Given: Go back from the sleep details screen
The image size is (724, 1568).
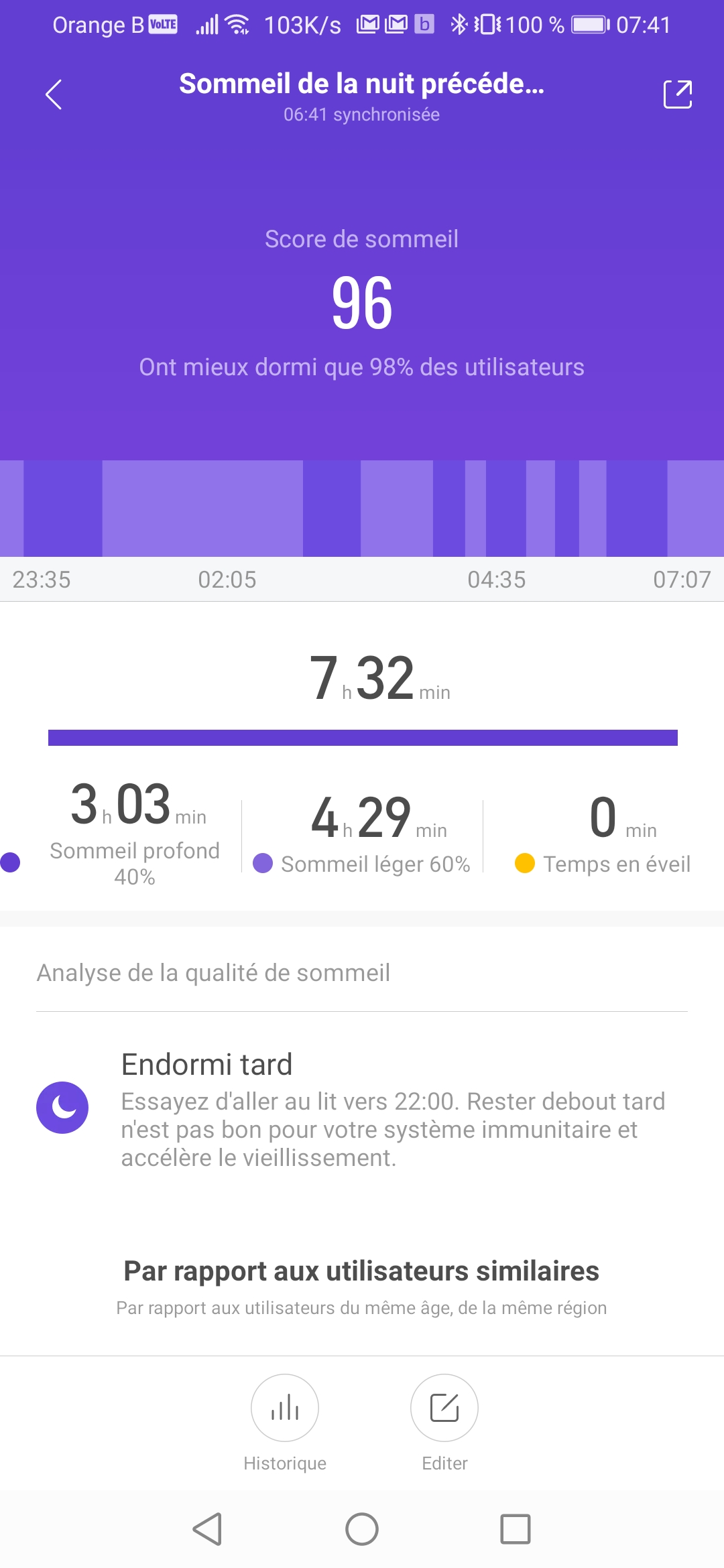Looking at the screenshot, I should click(54, 94).
